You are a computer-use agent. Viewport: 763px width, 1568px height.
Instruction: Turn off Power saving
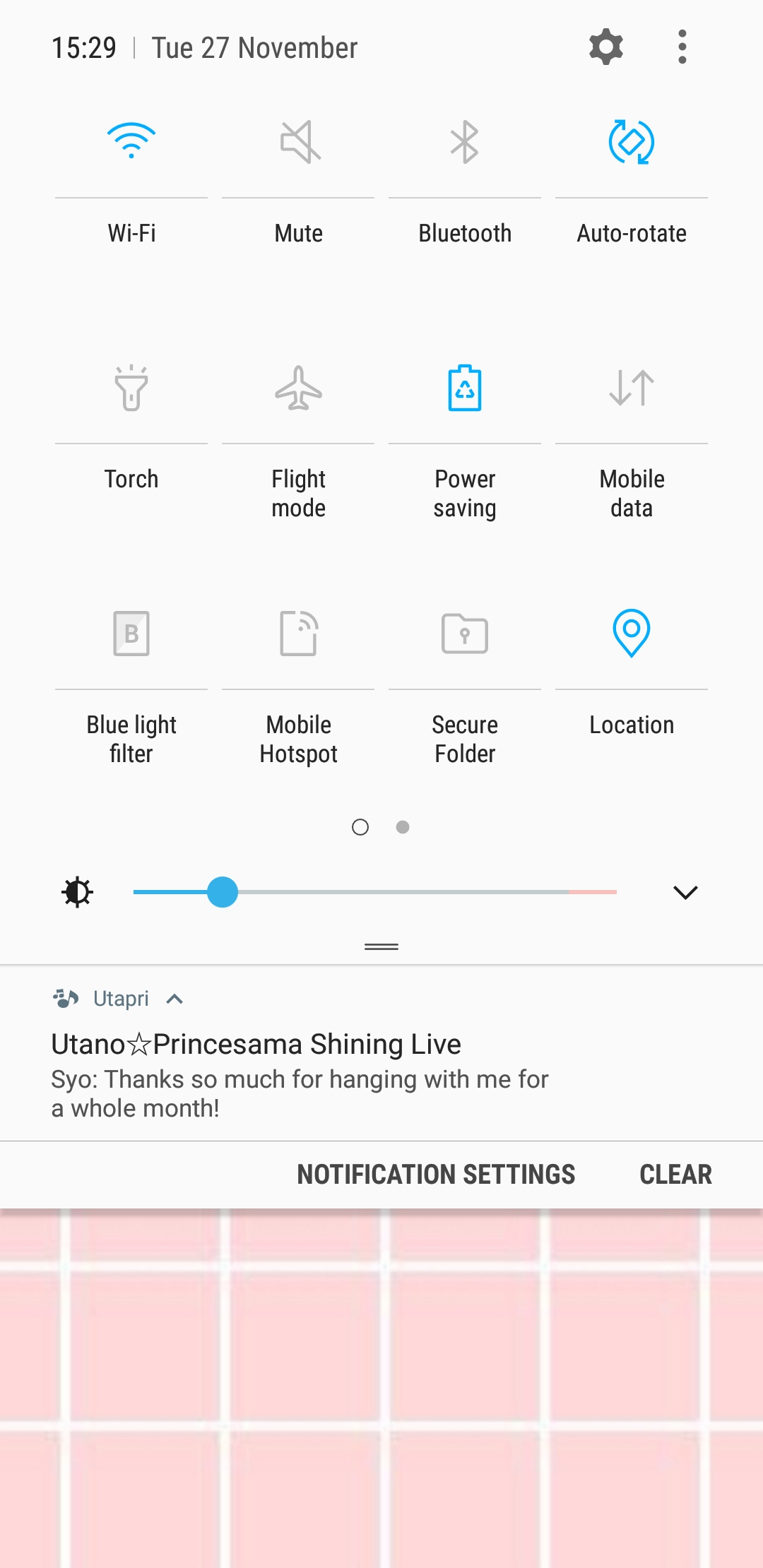(465, 388)
